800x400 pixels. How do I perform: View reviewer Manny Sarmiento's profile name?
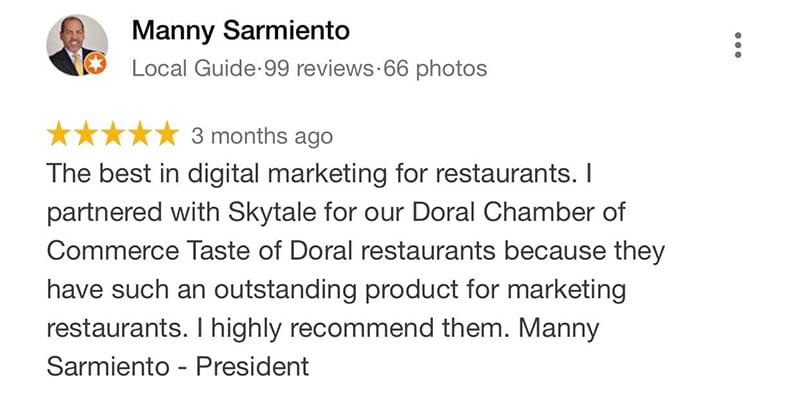point(240,31)
